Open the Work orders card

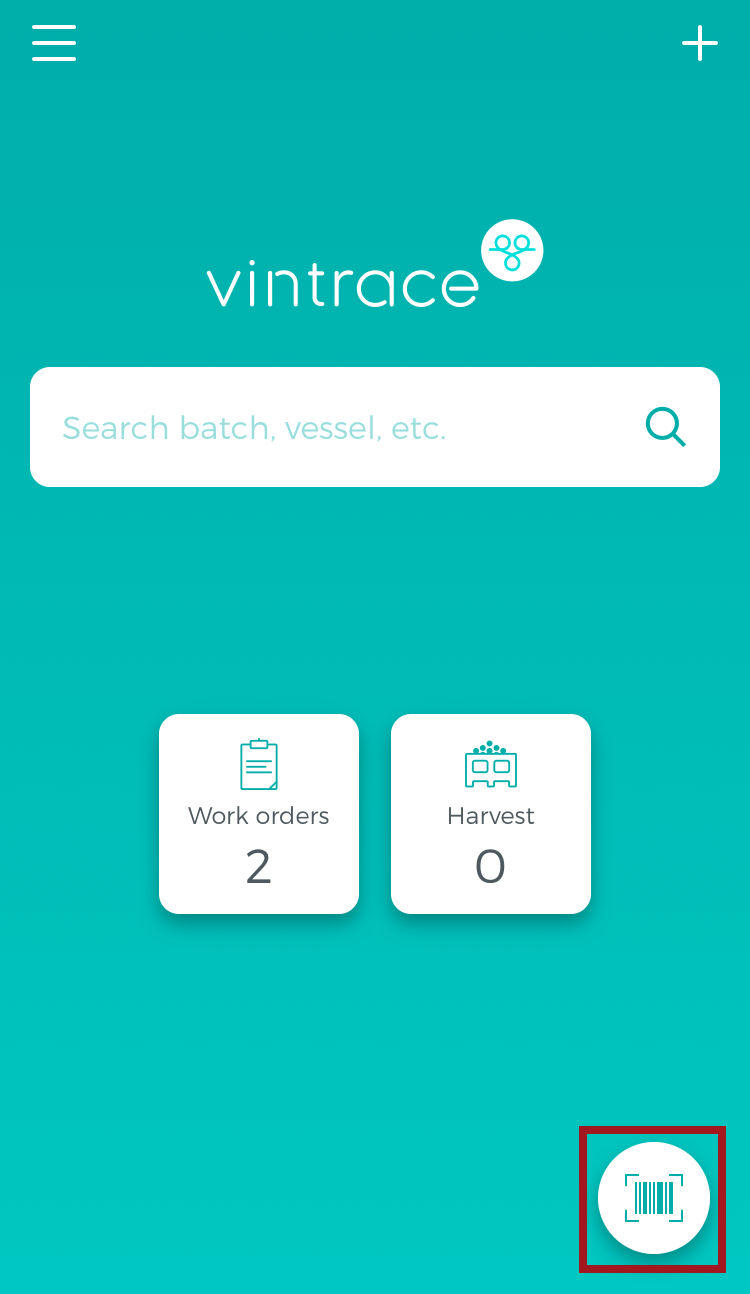(258, 813)
